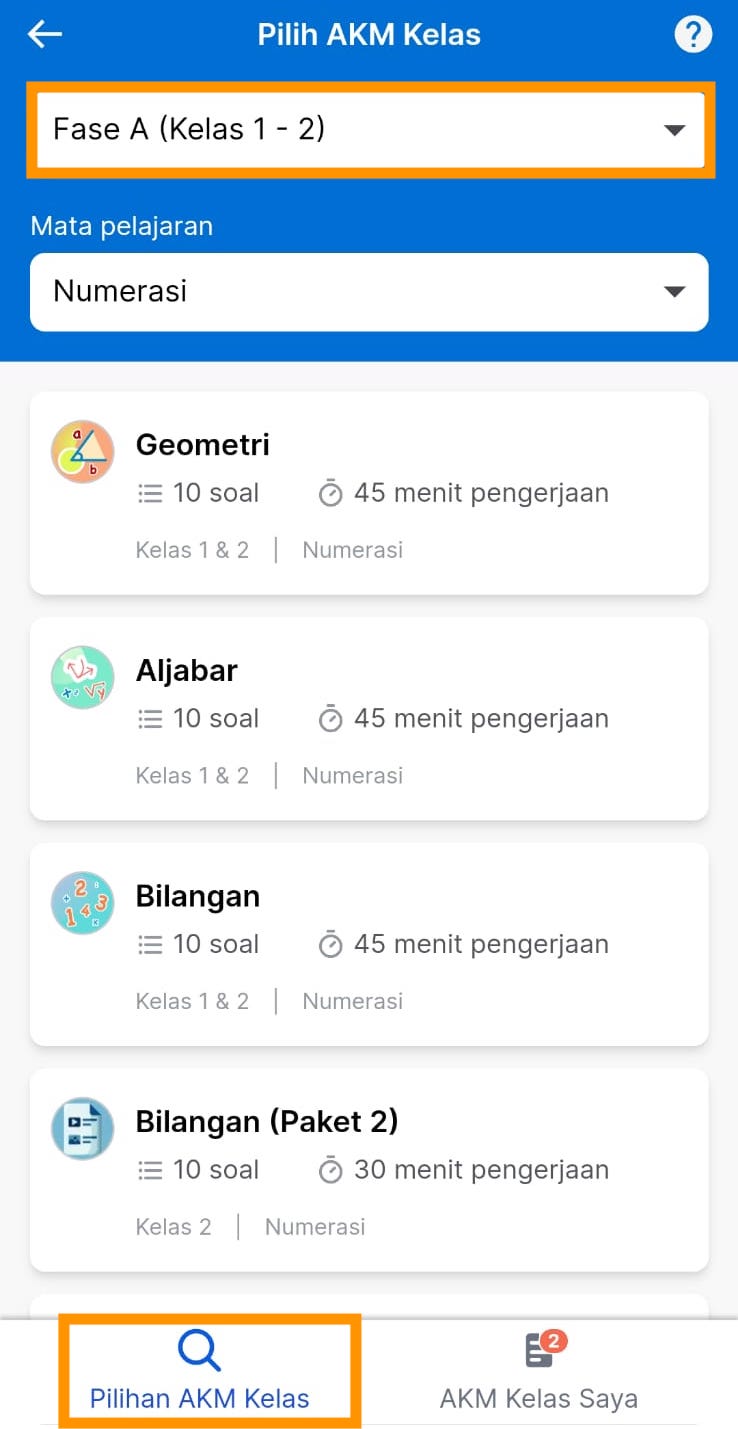This screenshot has width=738, height=1429.
Task: Tap the search icon for Pilihan AKM Kelas
Action: click(x=198, y=1349)
